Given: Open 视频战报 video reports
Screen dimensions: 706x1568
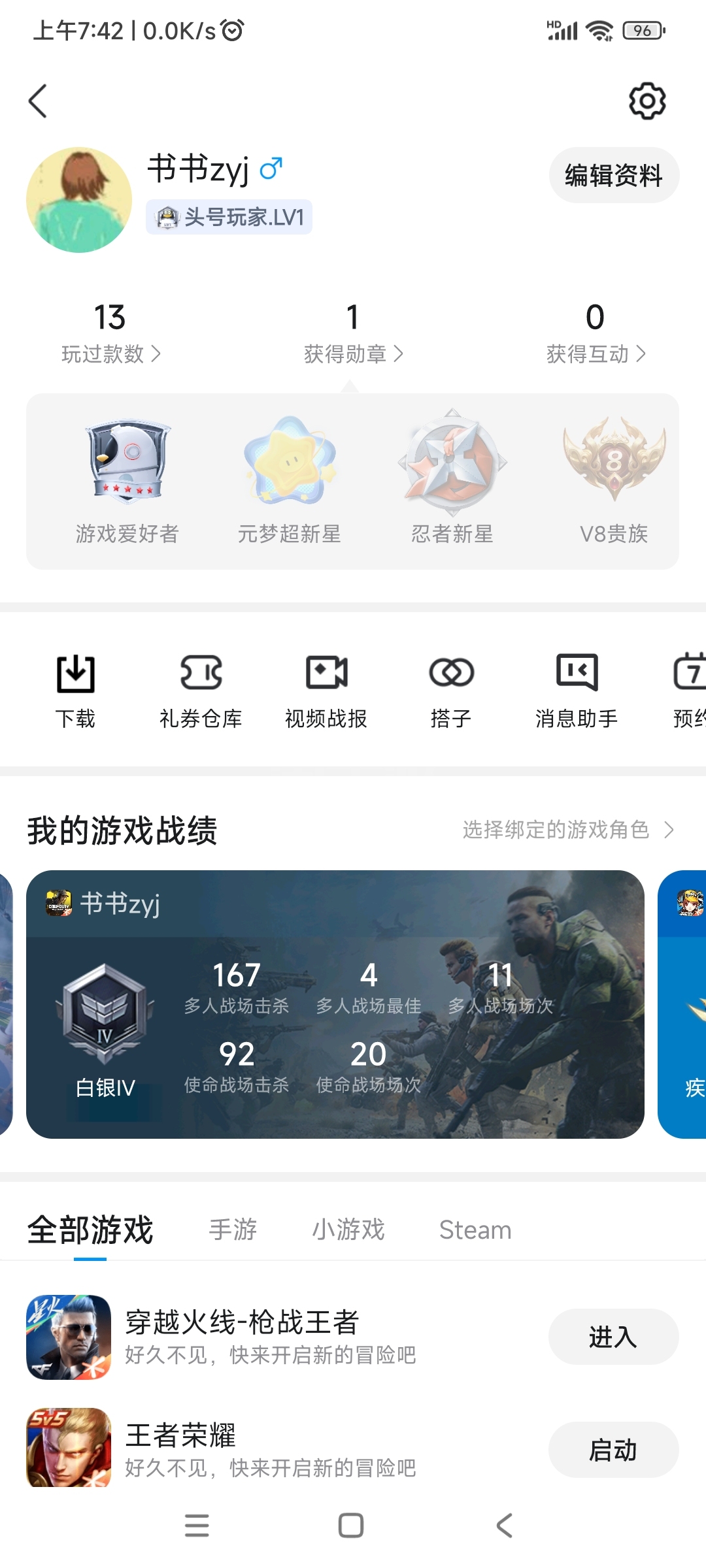Looking at the screenshot, I should click(326, 691).
